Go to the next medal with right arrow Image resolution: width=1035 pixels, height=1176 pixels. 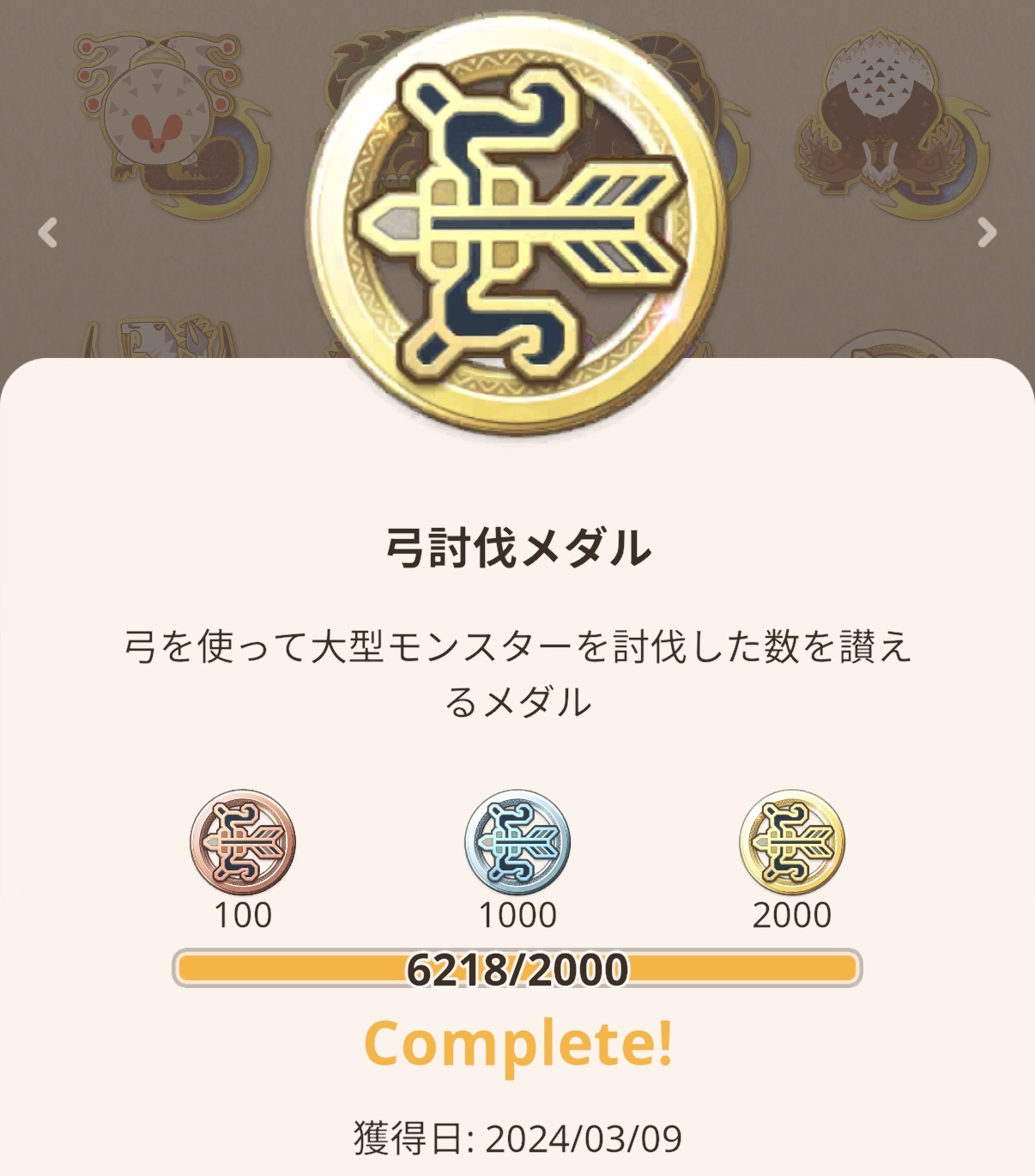pos(987,233)
